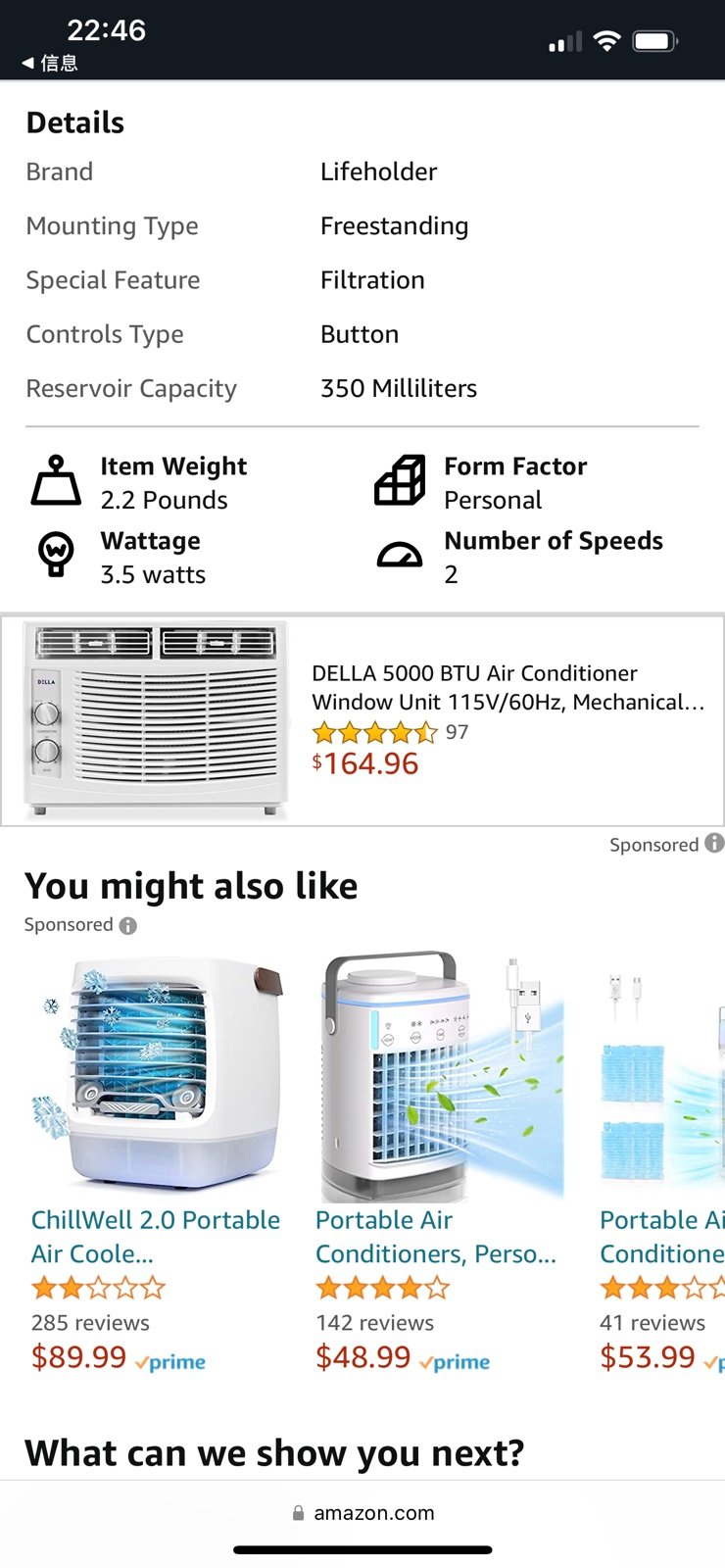Return to the Messages app via back link
Screen dimensions: 725x1568
tap(50, 63)
